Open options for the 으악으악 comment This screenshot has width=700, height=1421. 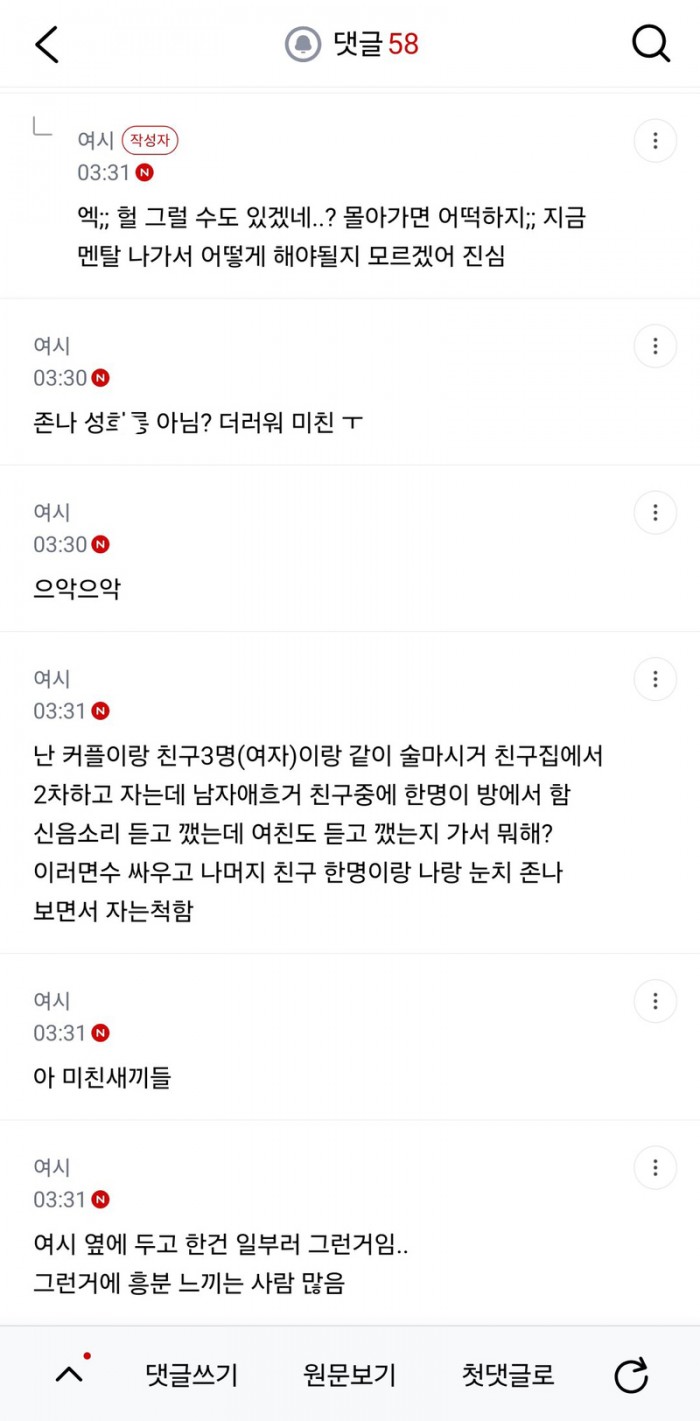coord(655,513)
